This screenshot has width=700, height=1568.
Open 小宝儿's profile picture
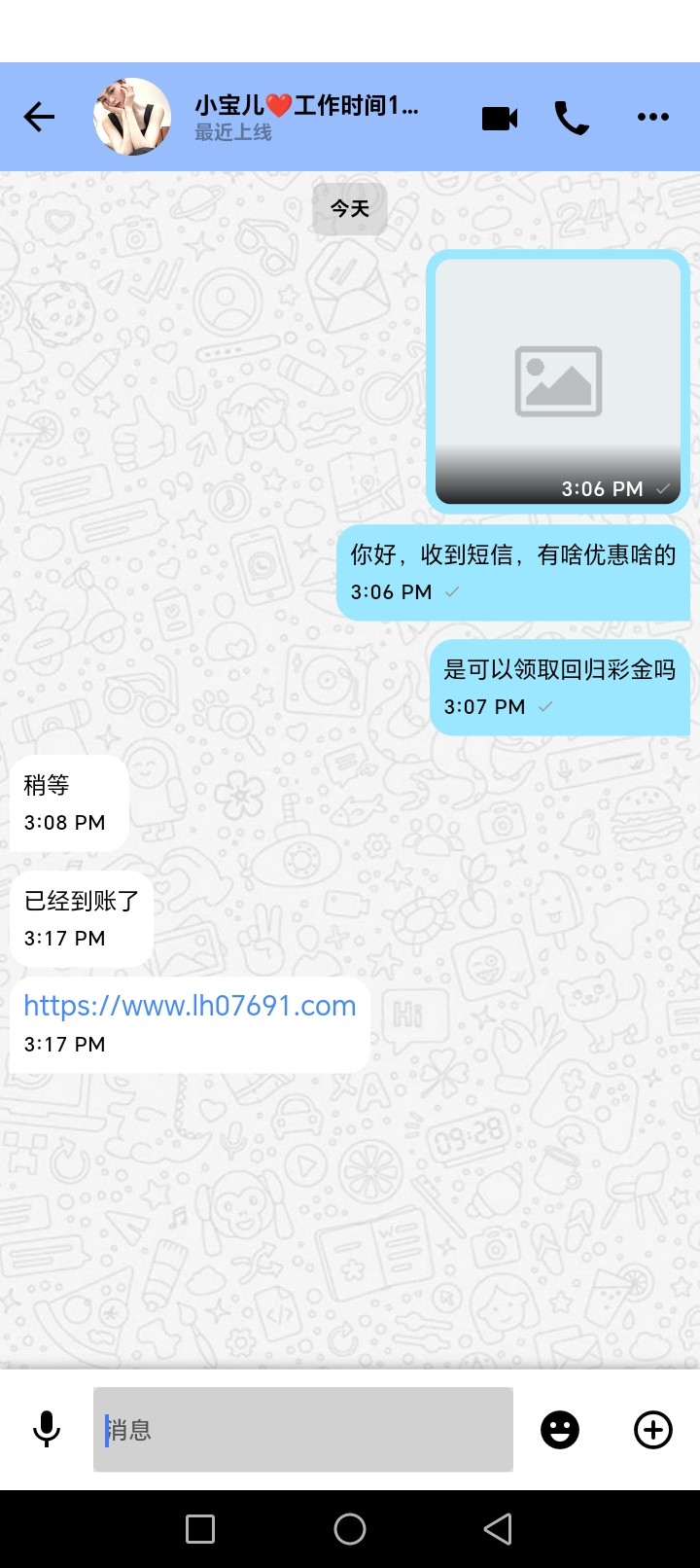point(132,118)
